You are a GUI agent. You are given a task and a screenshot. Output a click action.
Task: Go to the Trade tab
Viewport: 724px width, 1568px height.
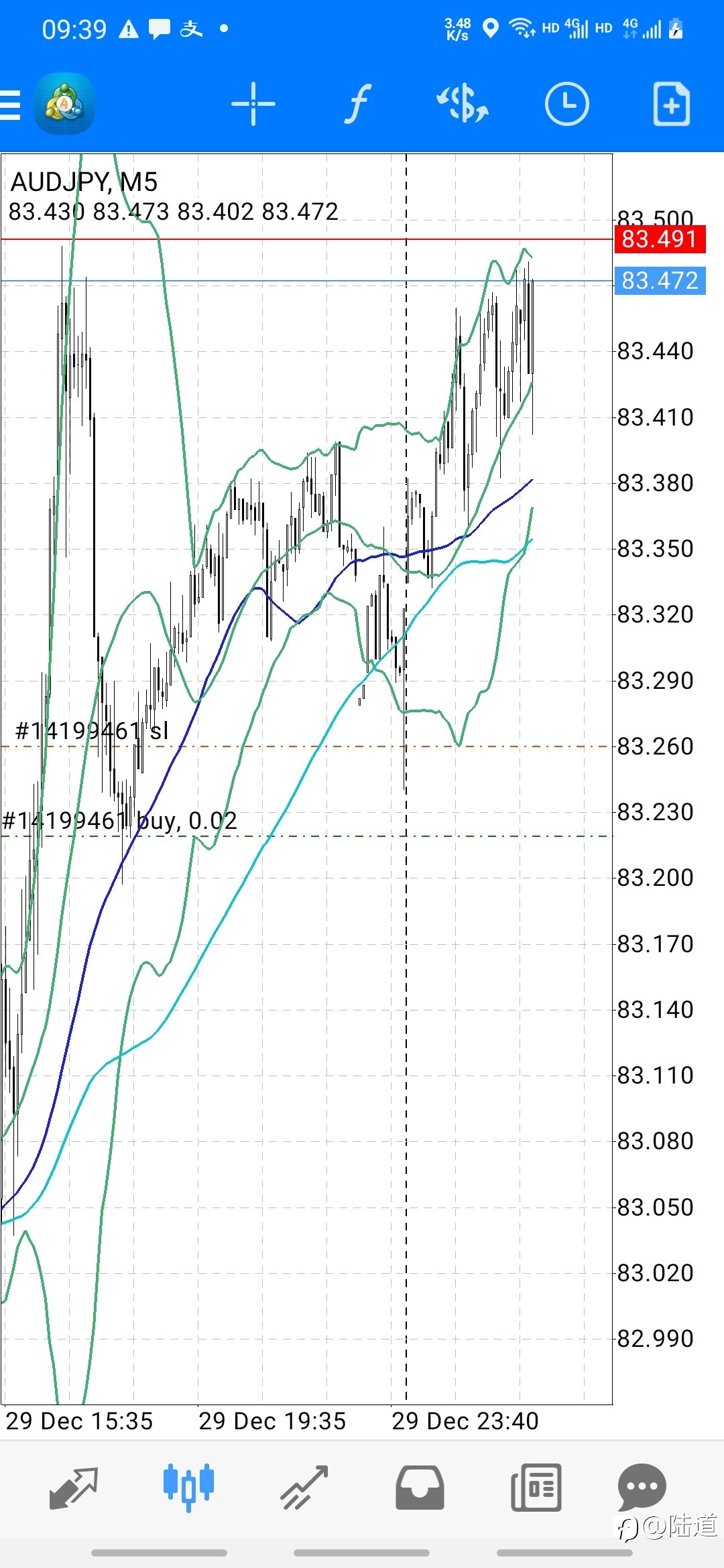(304, 1488)
